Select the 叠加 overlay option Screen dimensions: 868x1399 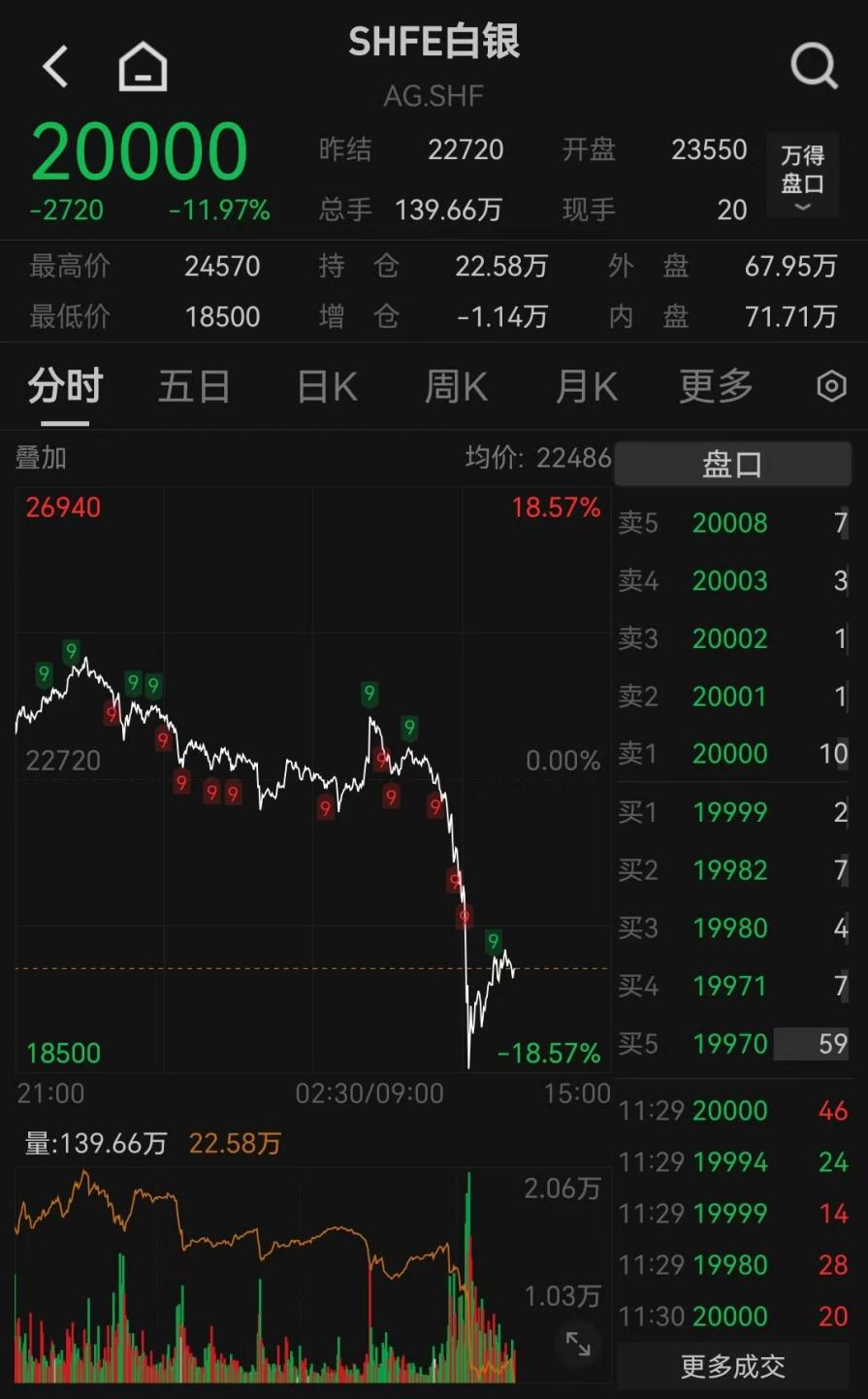click(x=42, y=458)
